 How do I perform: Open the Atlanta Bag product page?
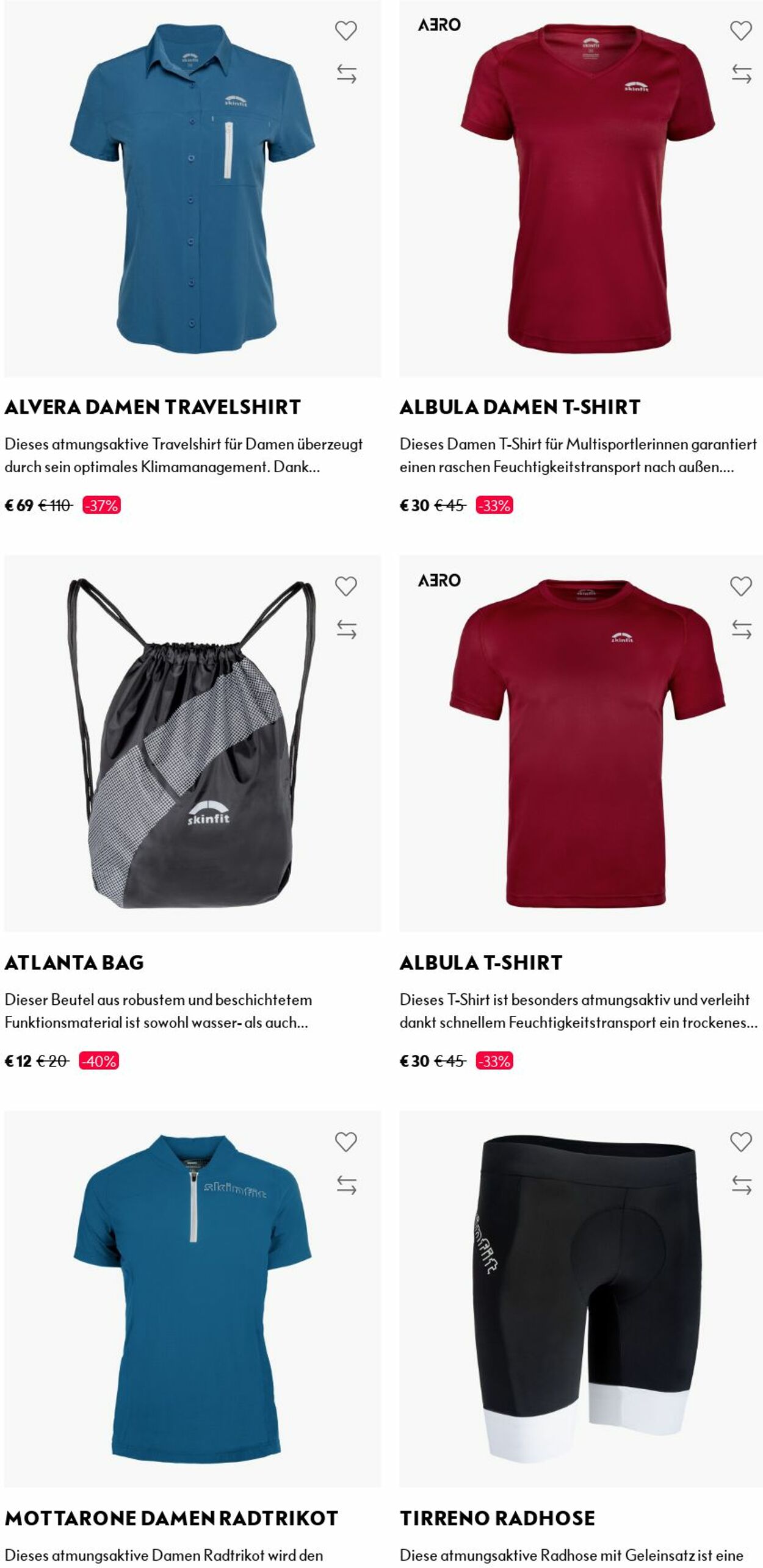[74, 962]
